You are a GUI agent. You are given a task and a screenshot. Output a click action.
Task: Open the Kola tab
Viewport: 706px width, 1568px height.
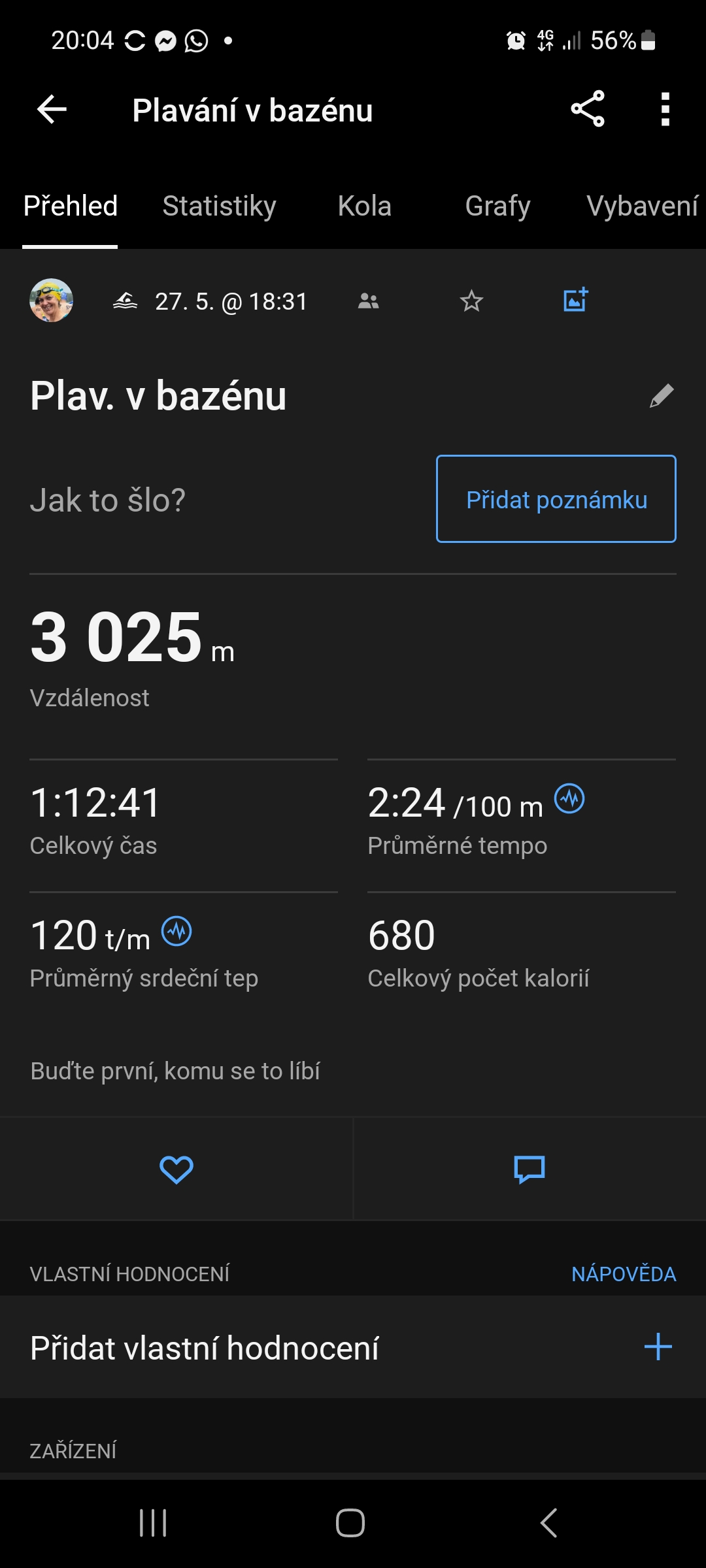pos(364,206)
